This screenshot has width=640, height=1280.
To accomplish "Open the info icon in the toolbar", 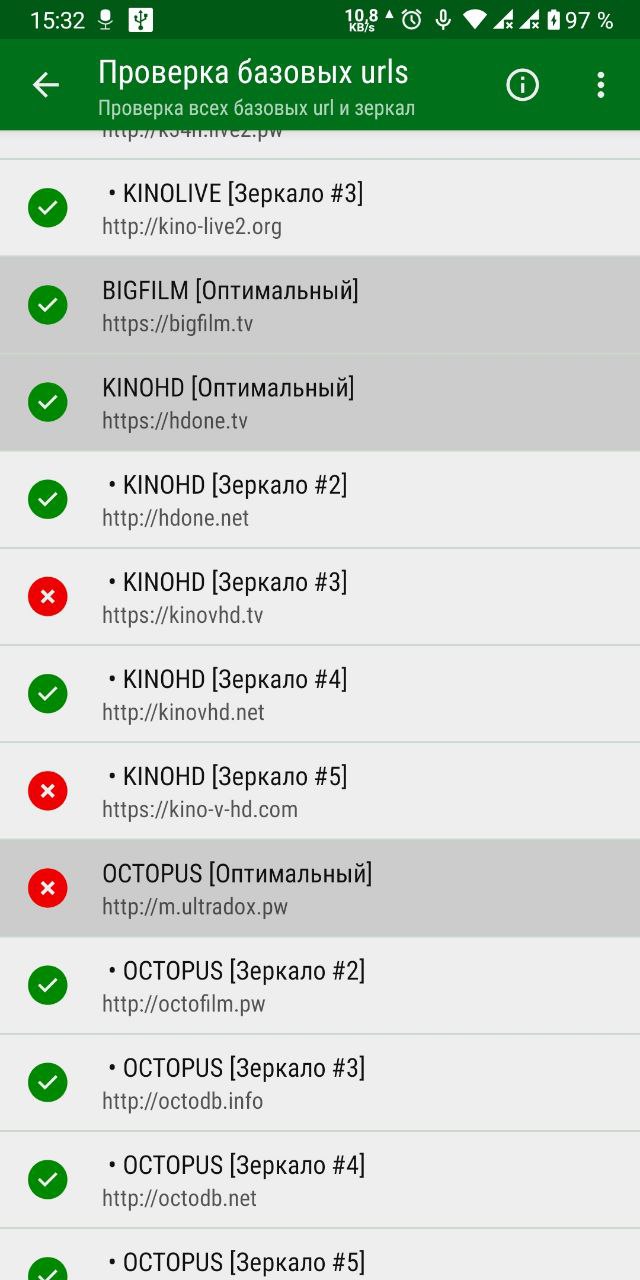I will pyautogui.click(x=522, y=85).
